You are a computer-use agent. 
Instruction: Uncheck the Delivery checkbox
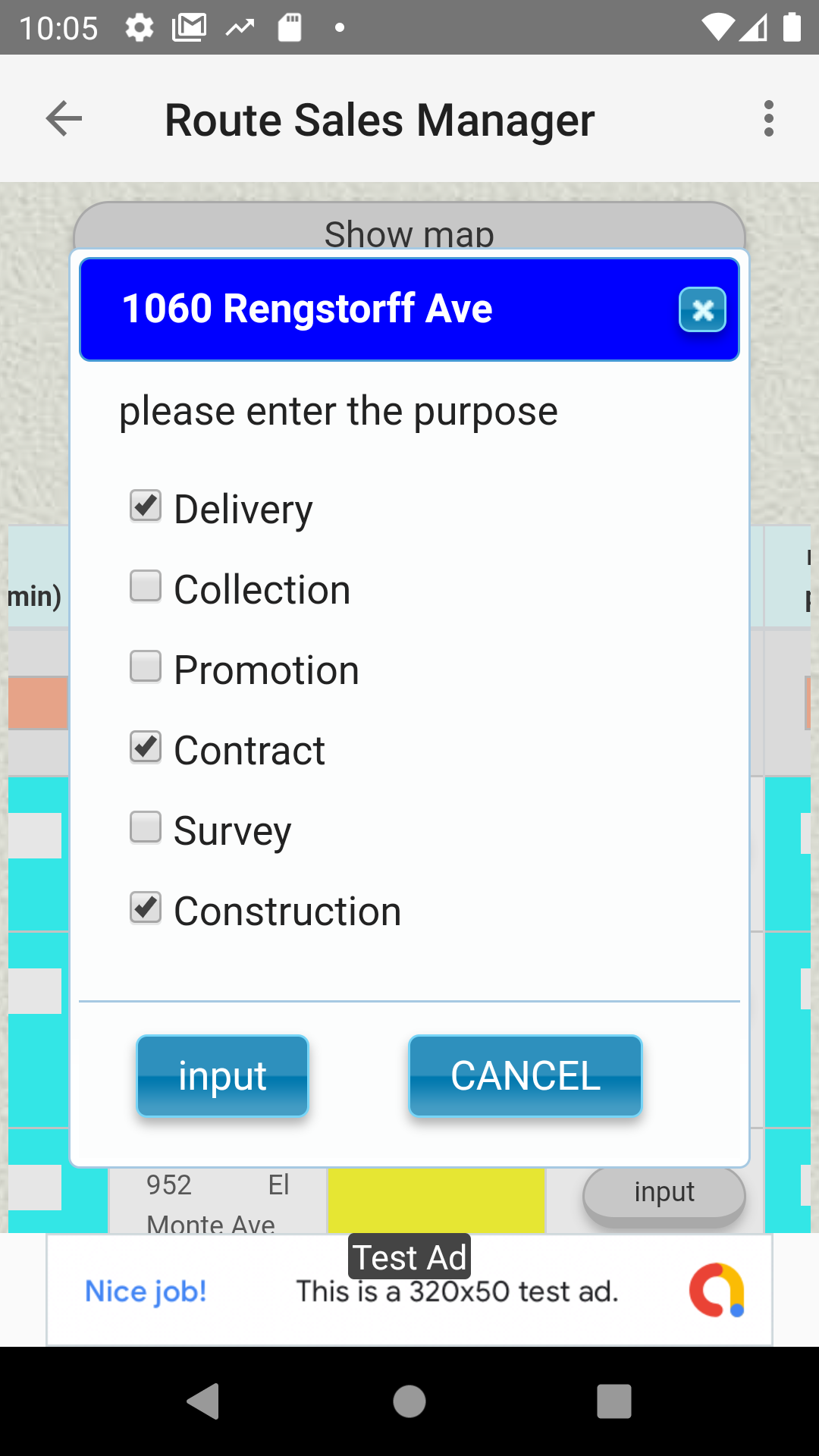[x=146, y=506]
